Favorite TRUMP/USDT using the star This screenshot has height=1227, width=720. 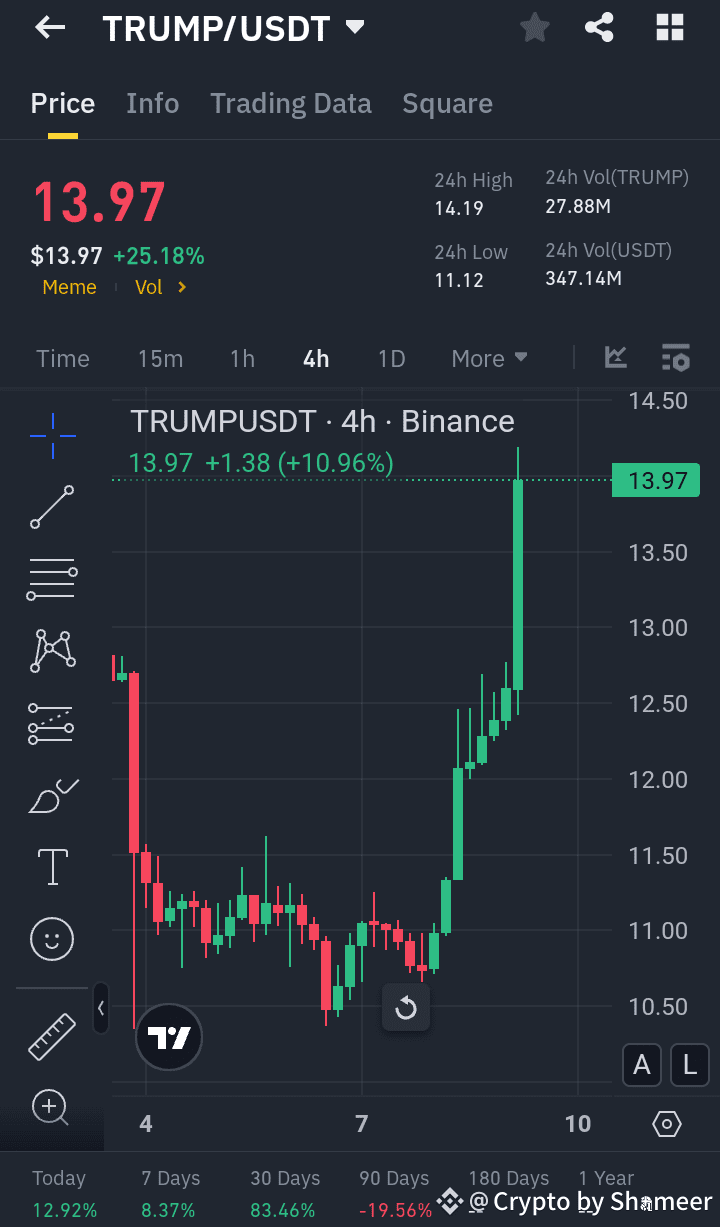click(x=534, y=27)
